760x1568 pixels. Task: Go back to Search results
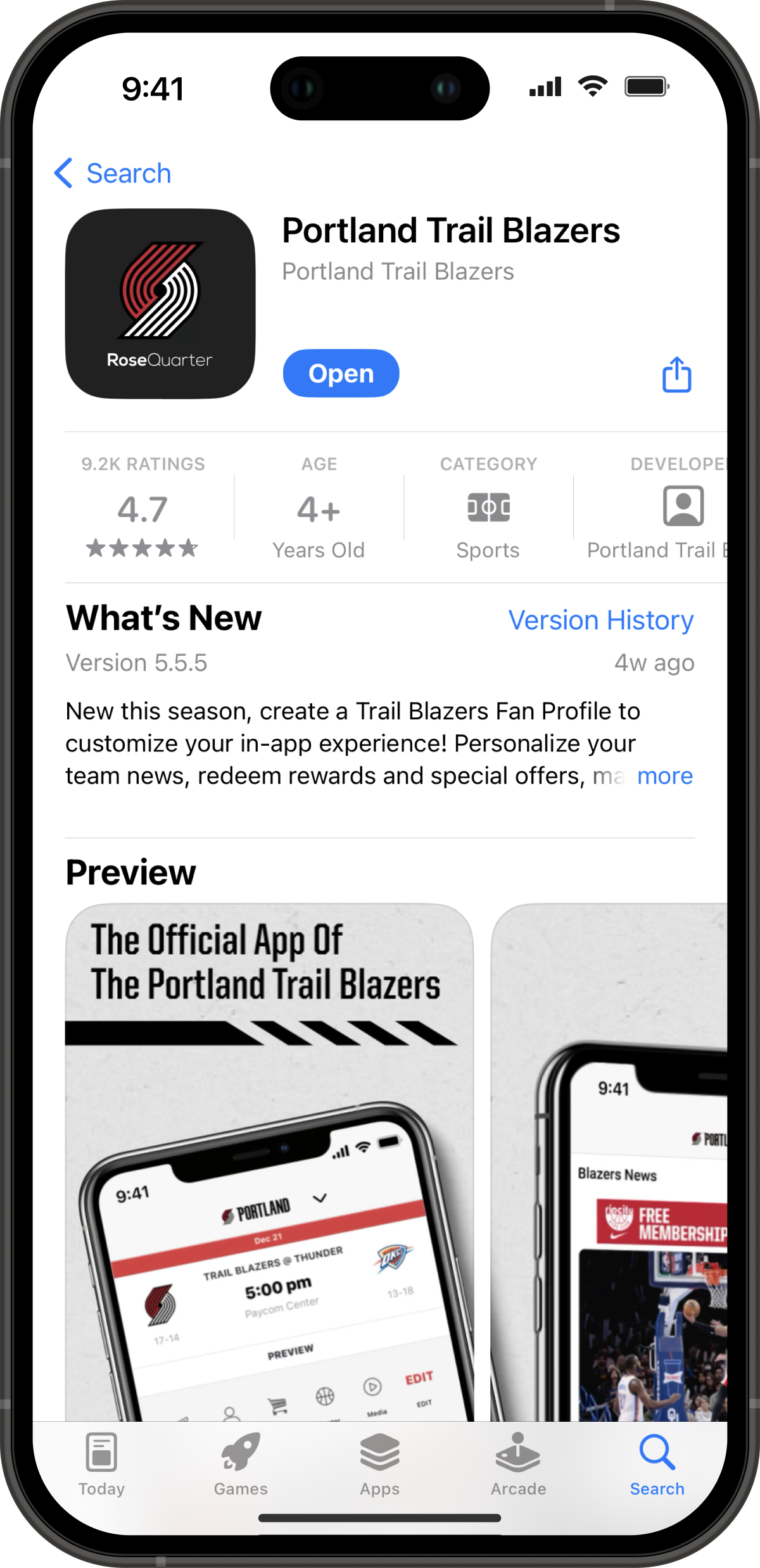pos(113,173)
